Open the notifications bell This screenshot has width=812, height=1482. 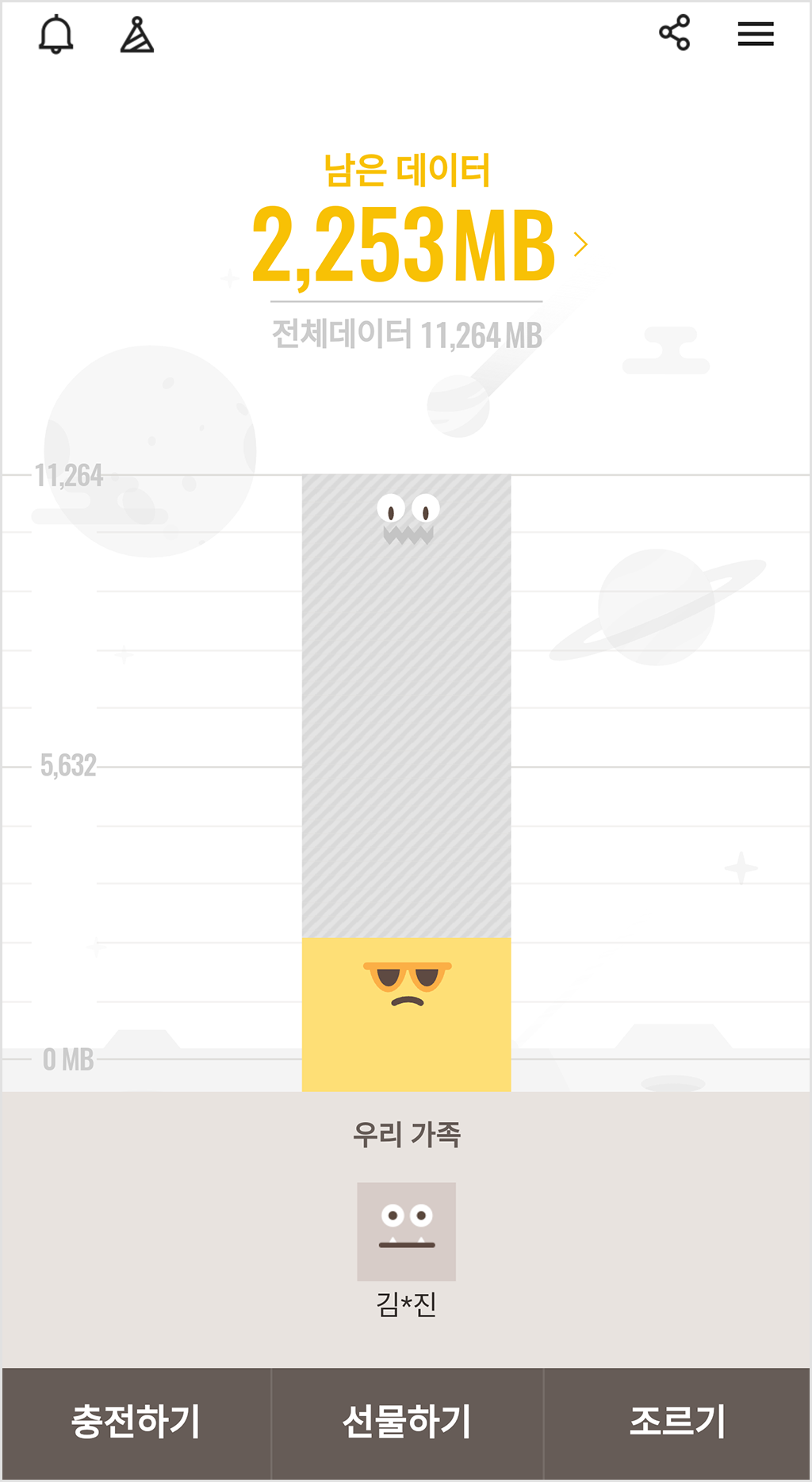[56, 34]
